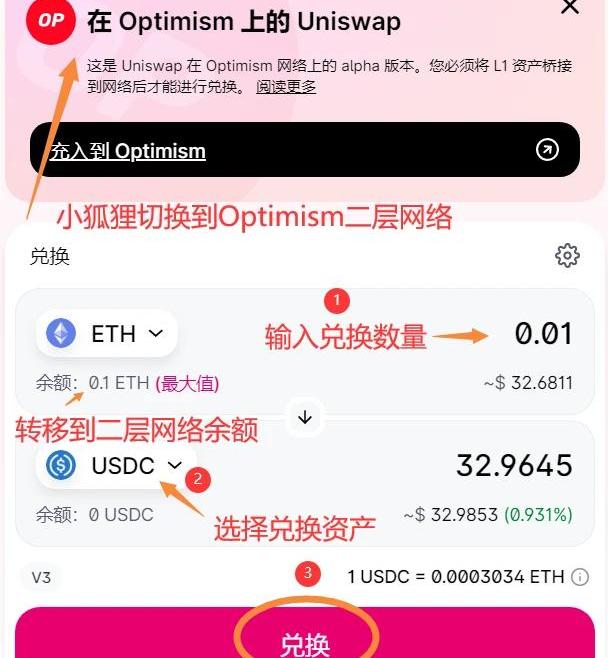The width and height of the screenshot is (608, 658).
Task: Edit the ETH amount field showing 0.01
Action: coord(543,333)
